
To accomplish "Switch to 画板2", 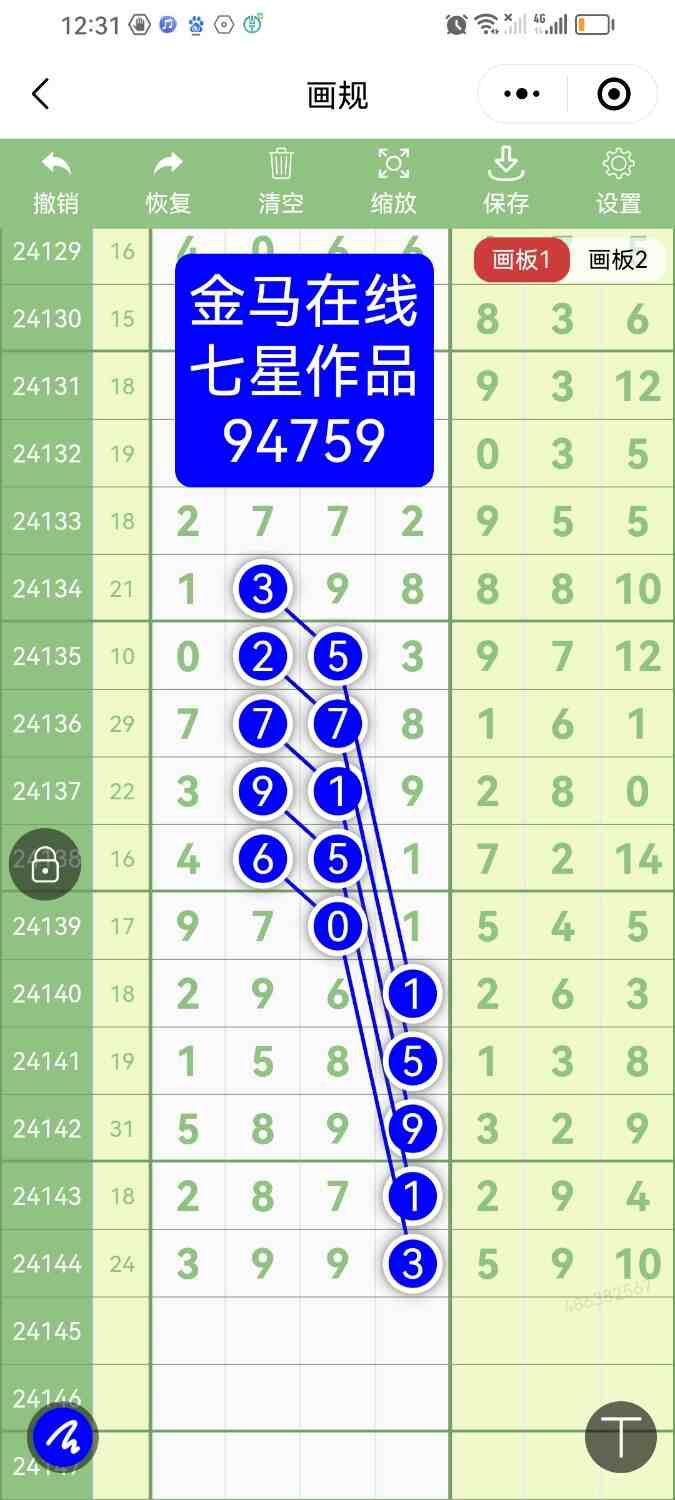I will point(618,260).
